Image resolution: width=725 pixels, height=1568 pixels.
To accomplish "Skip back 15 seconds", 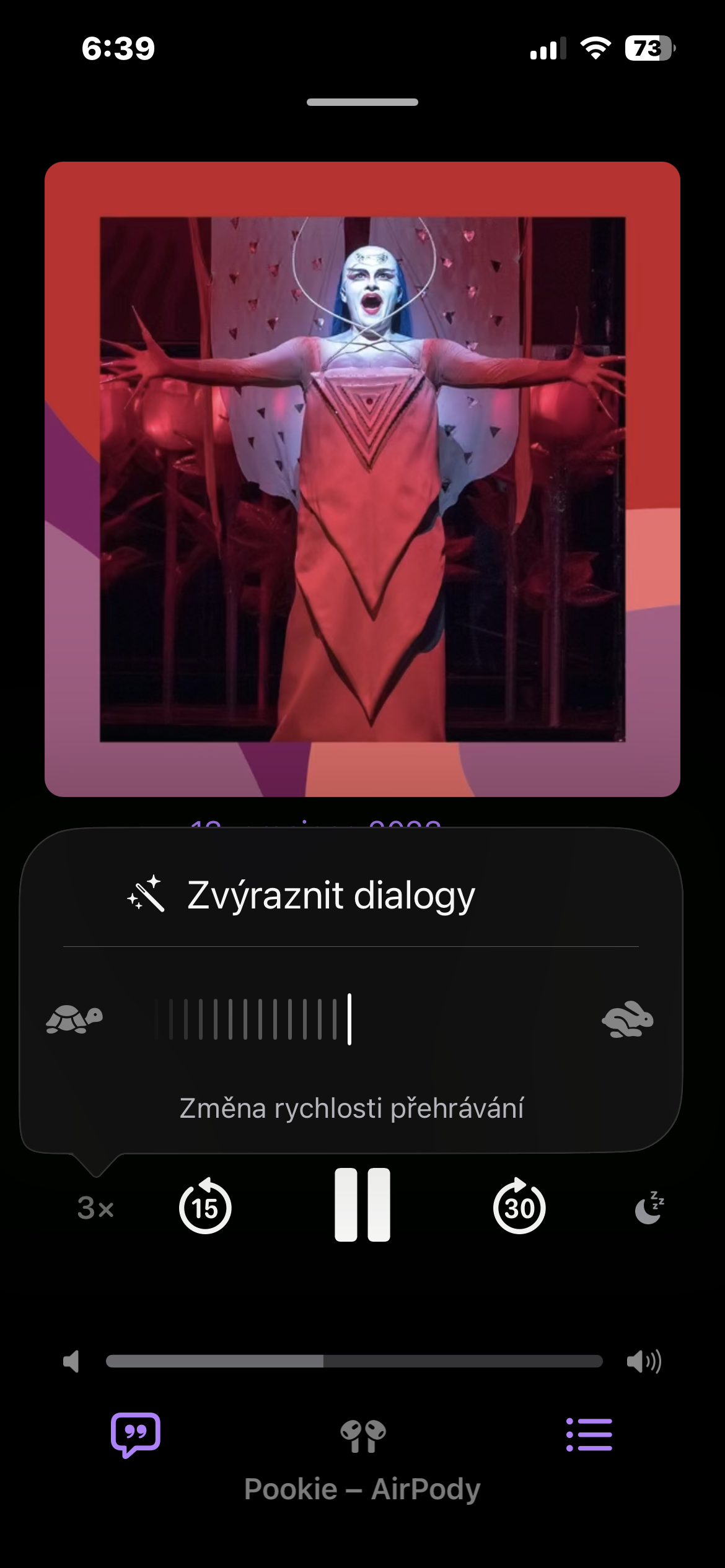I will tap(205, 1206).
